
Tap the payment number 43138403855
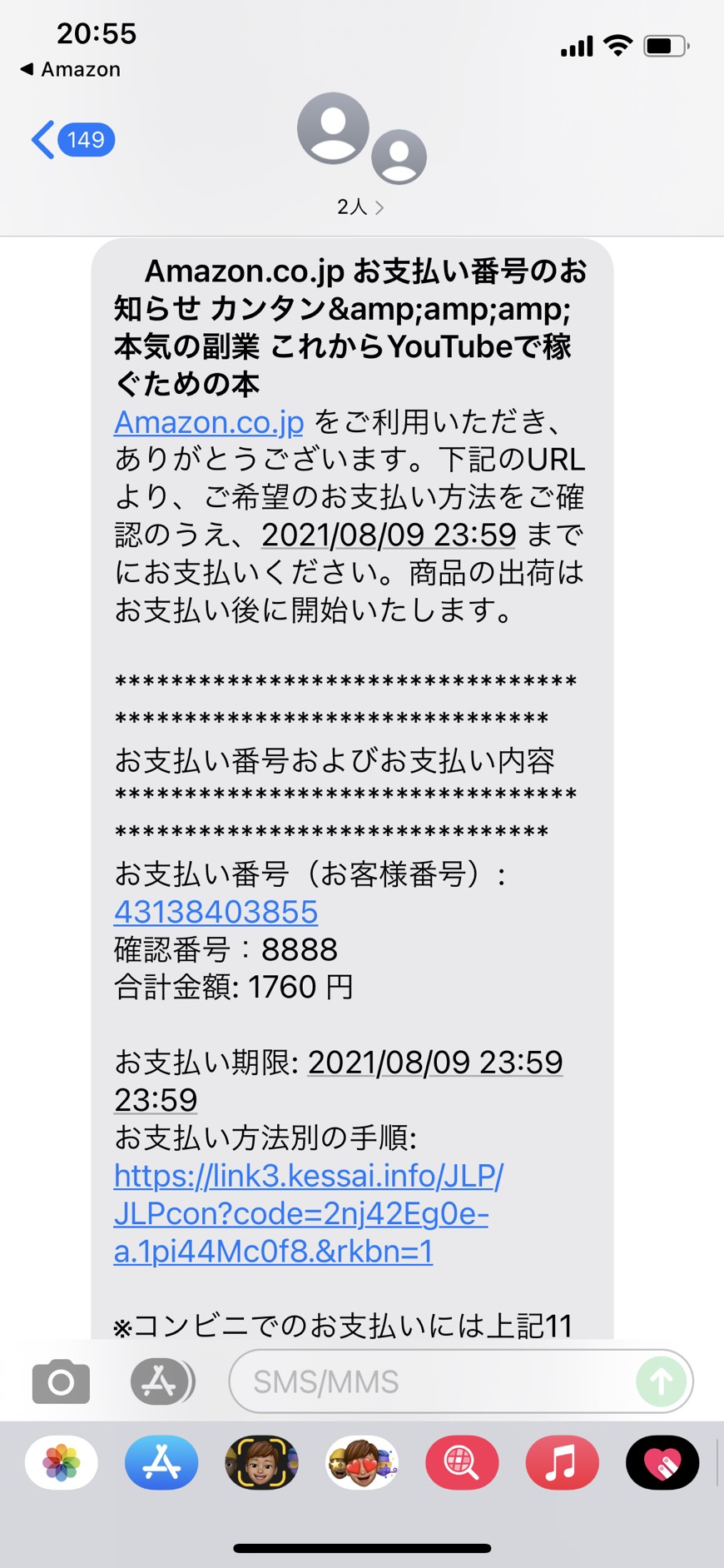[x=216, y=912]
